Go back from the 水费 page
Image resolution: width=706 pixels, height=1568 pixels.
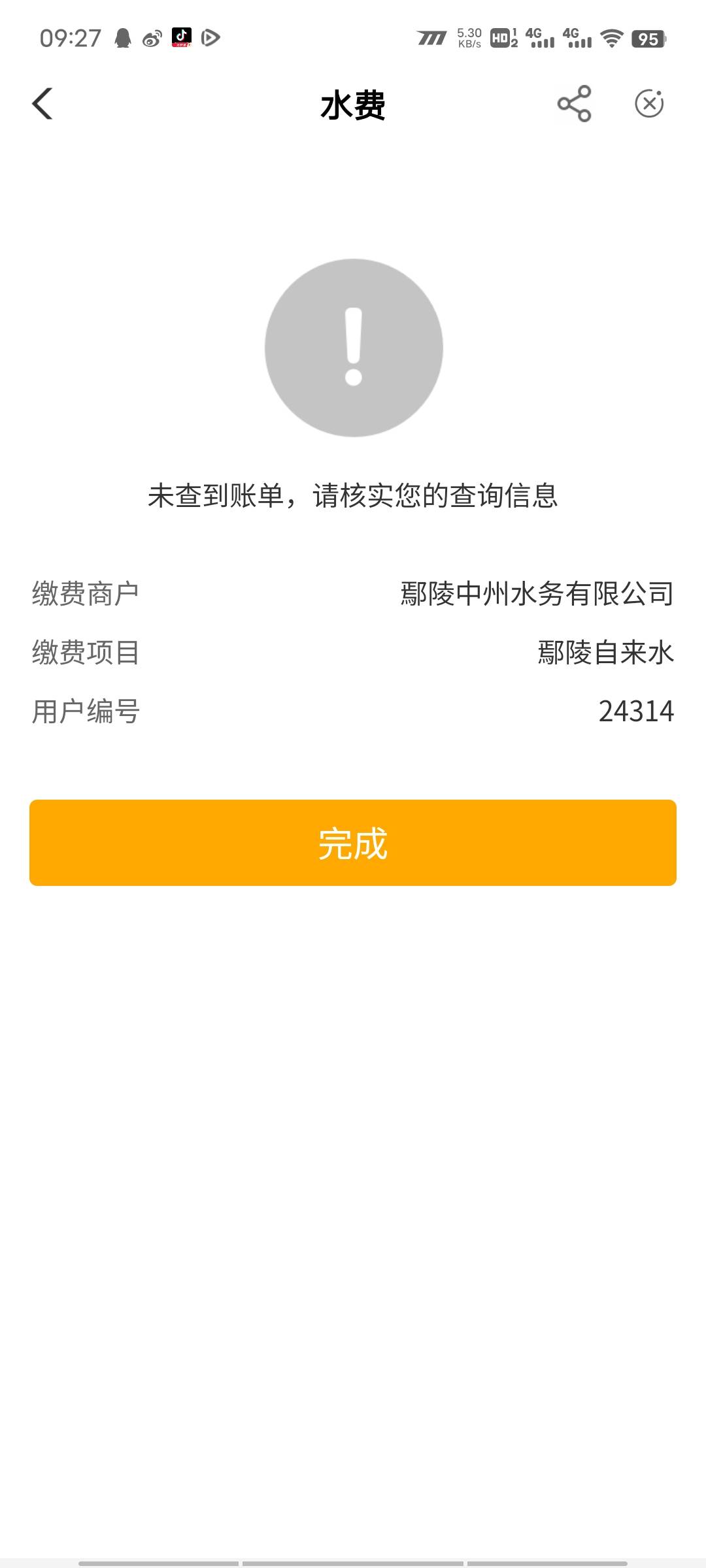(x=43, y=104)
